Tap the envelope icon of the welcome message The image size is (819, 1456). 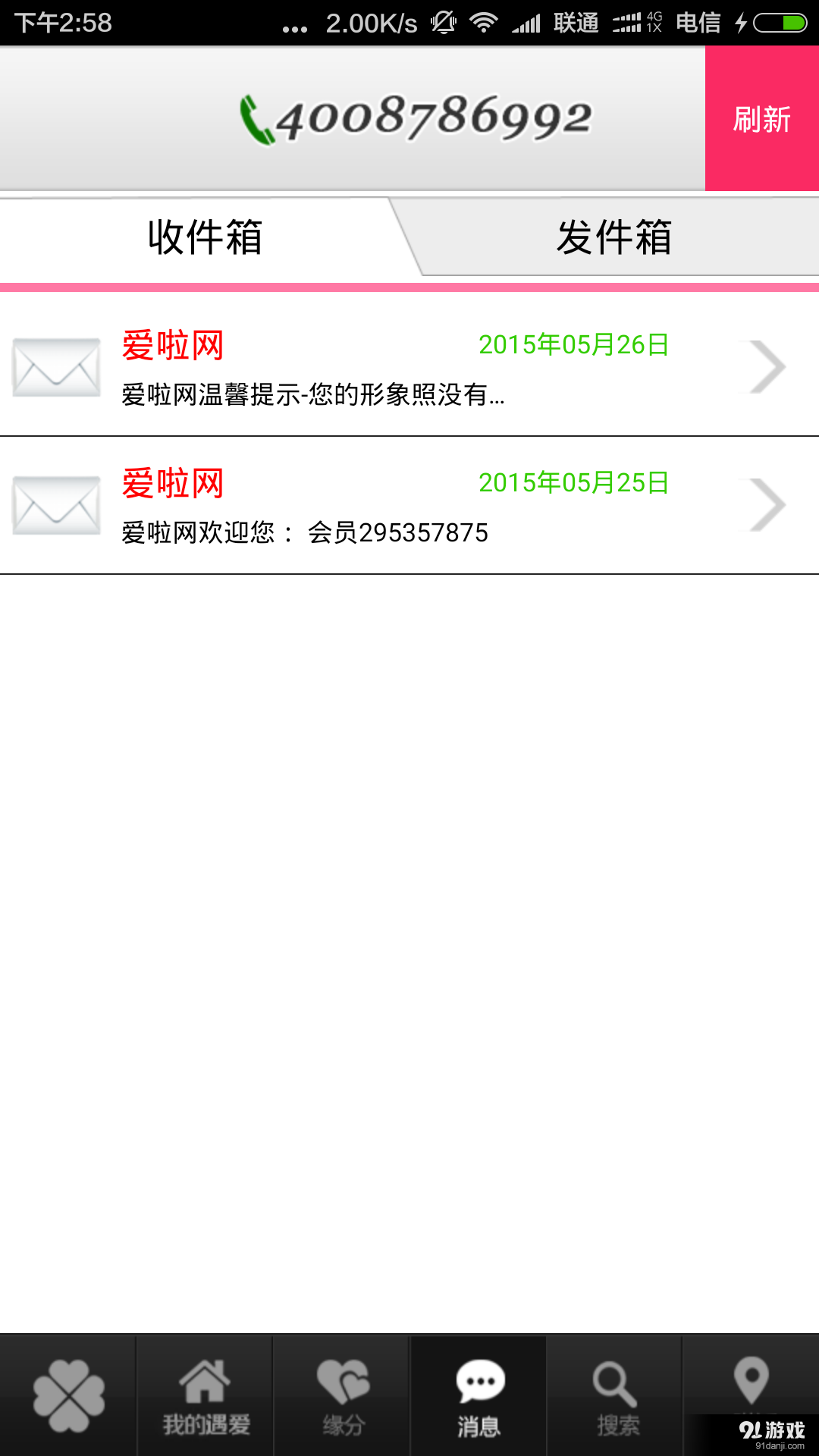(x=55, y=507)
